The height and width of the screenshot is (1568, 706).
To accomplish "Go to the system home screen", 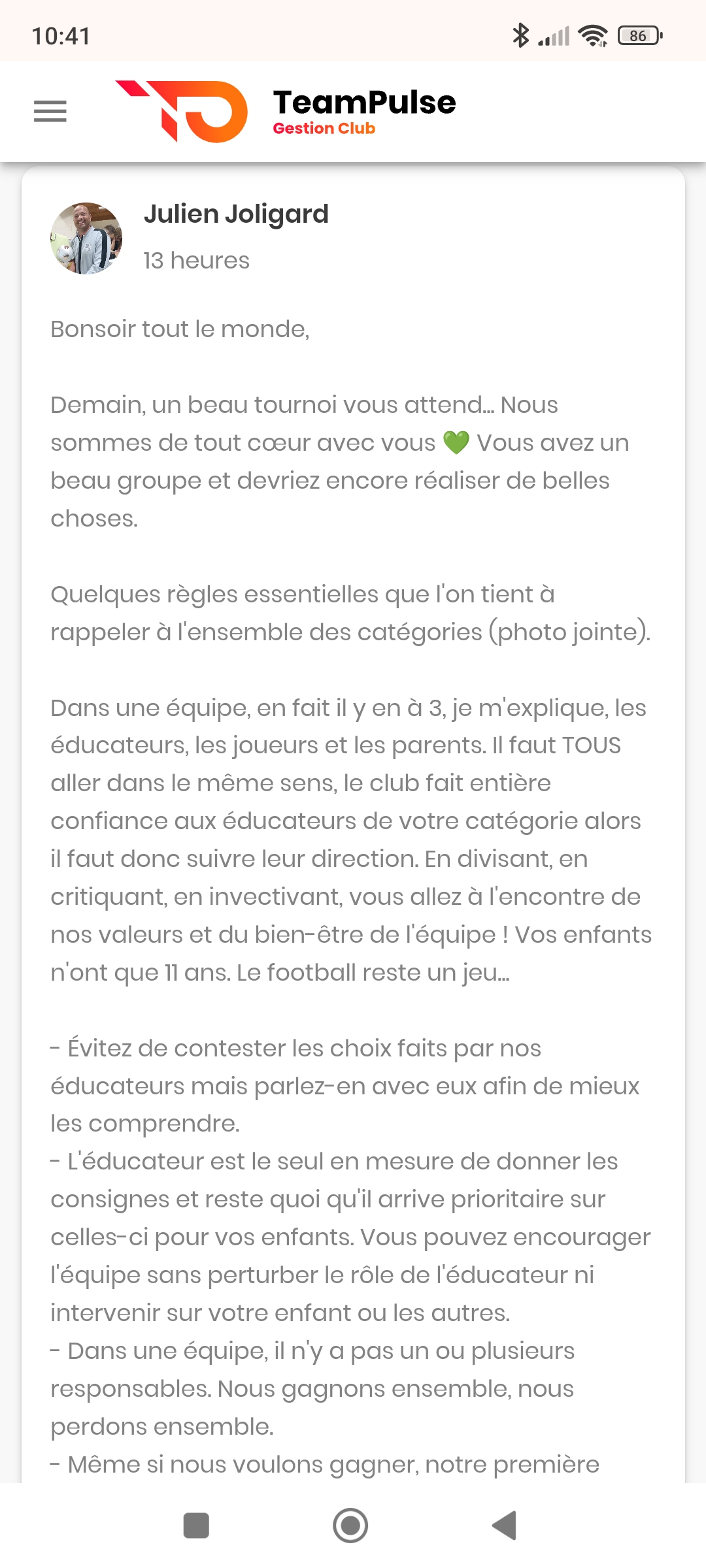I will click(350, 1526).
